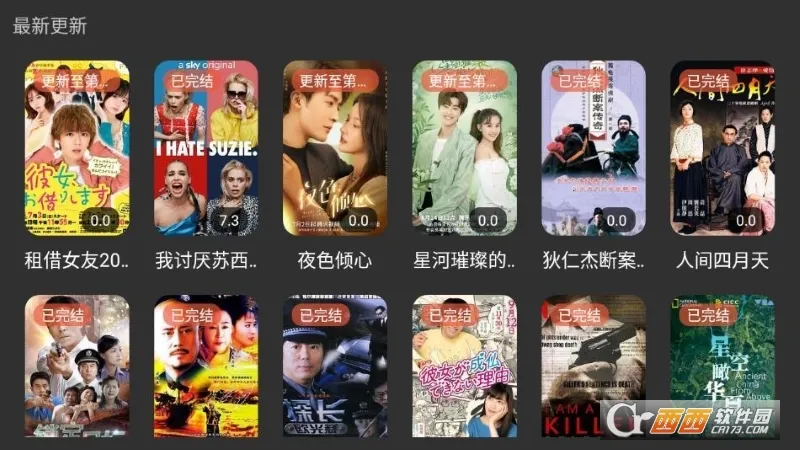Open 我讨厌苏西 (I Hate Suzie) card
This screenshot has height=450, width=800.
point(206,148)
